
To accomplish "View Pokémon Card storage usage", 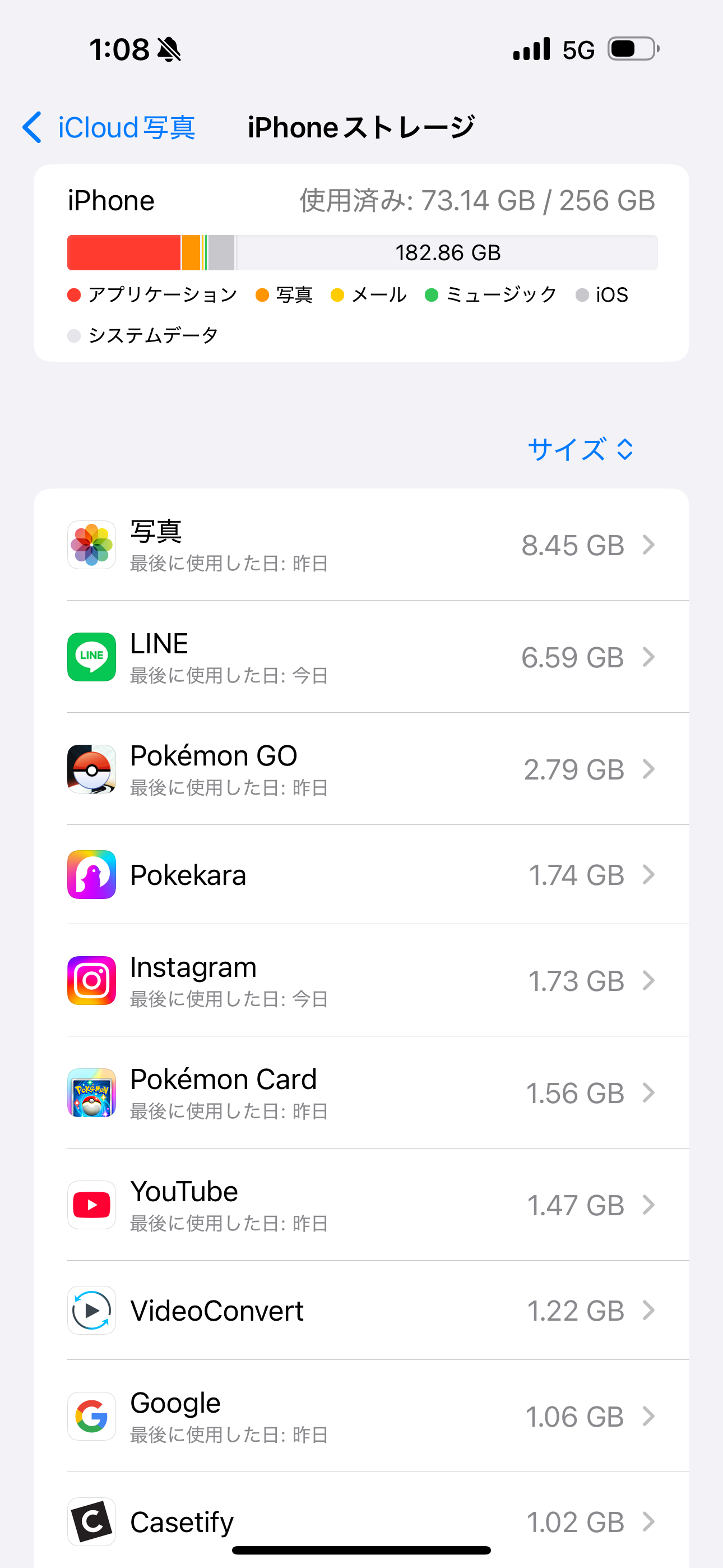I will [x=361, y=1092].
